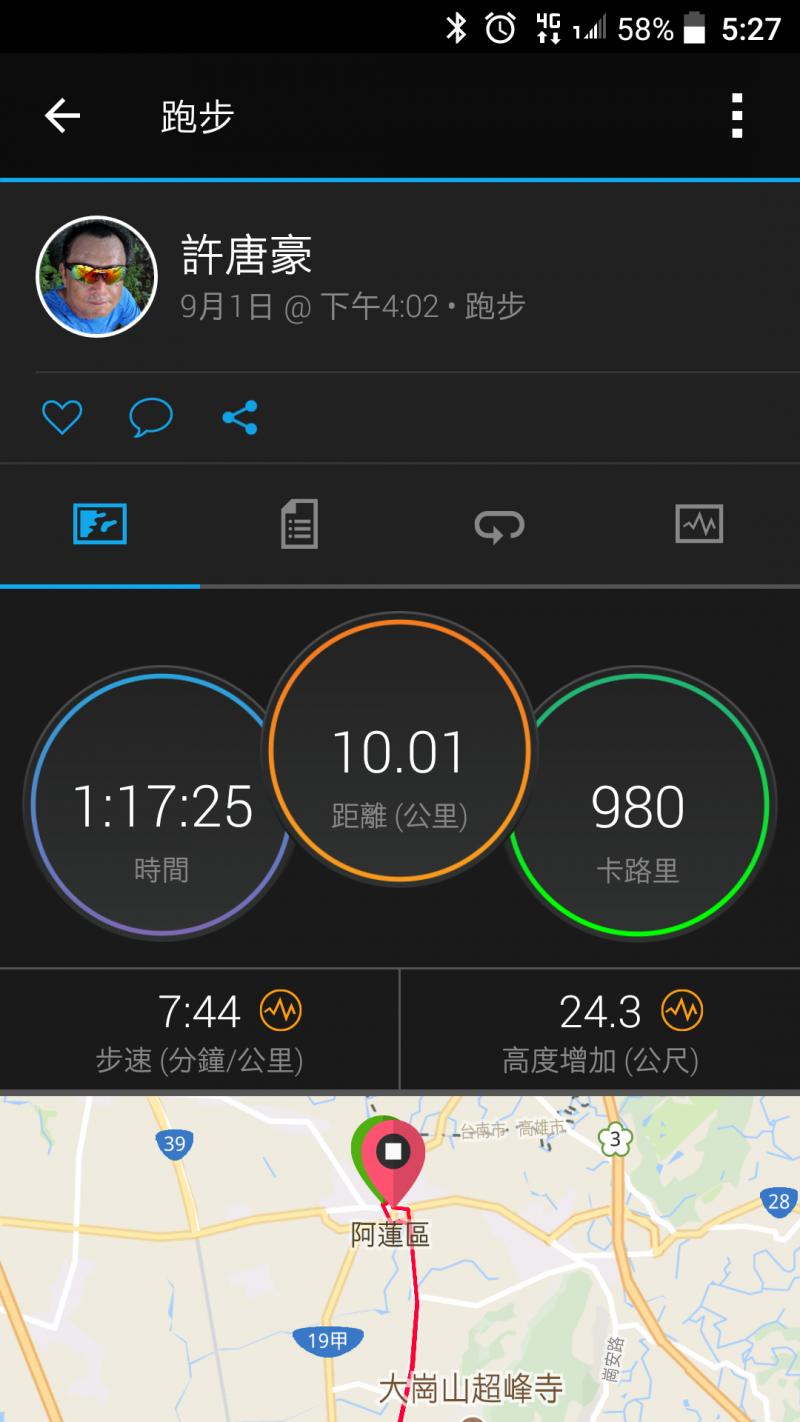The image size is (800, 1422).
Task: Open the pace chart icon beside 7:44
Action: (x=280, y=1012)
